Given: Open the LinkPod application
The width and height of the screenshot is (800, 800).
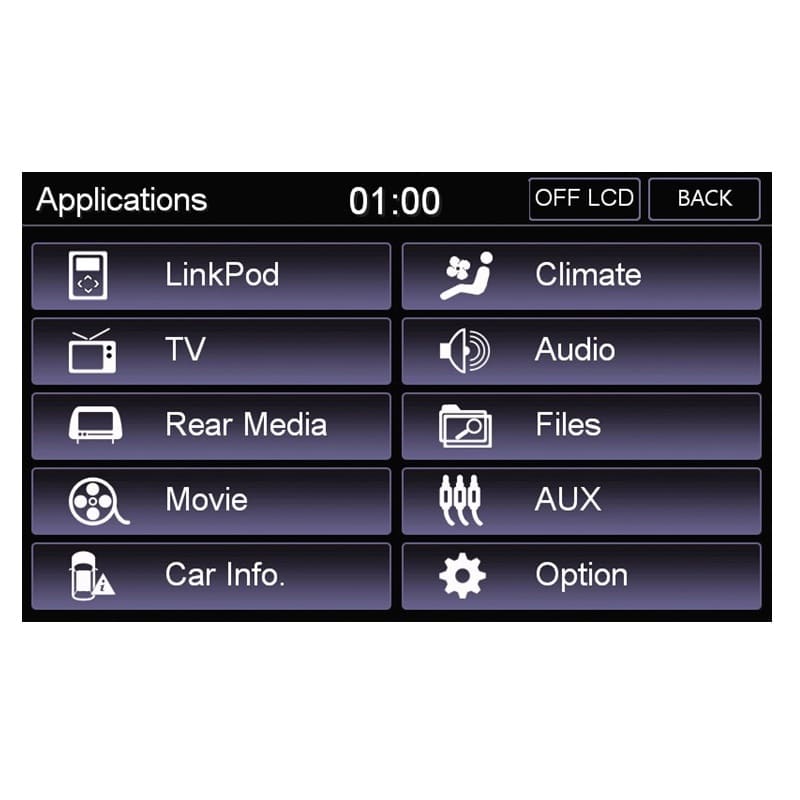Looking at the screenshot, I should [x=211, y=275].
